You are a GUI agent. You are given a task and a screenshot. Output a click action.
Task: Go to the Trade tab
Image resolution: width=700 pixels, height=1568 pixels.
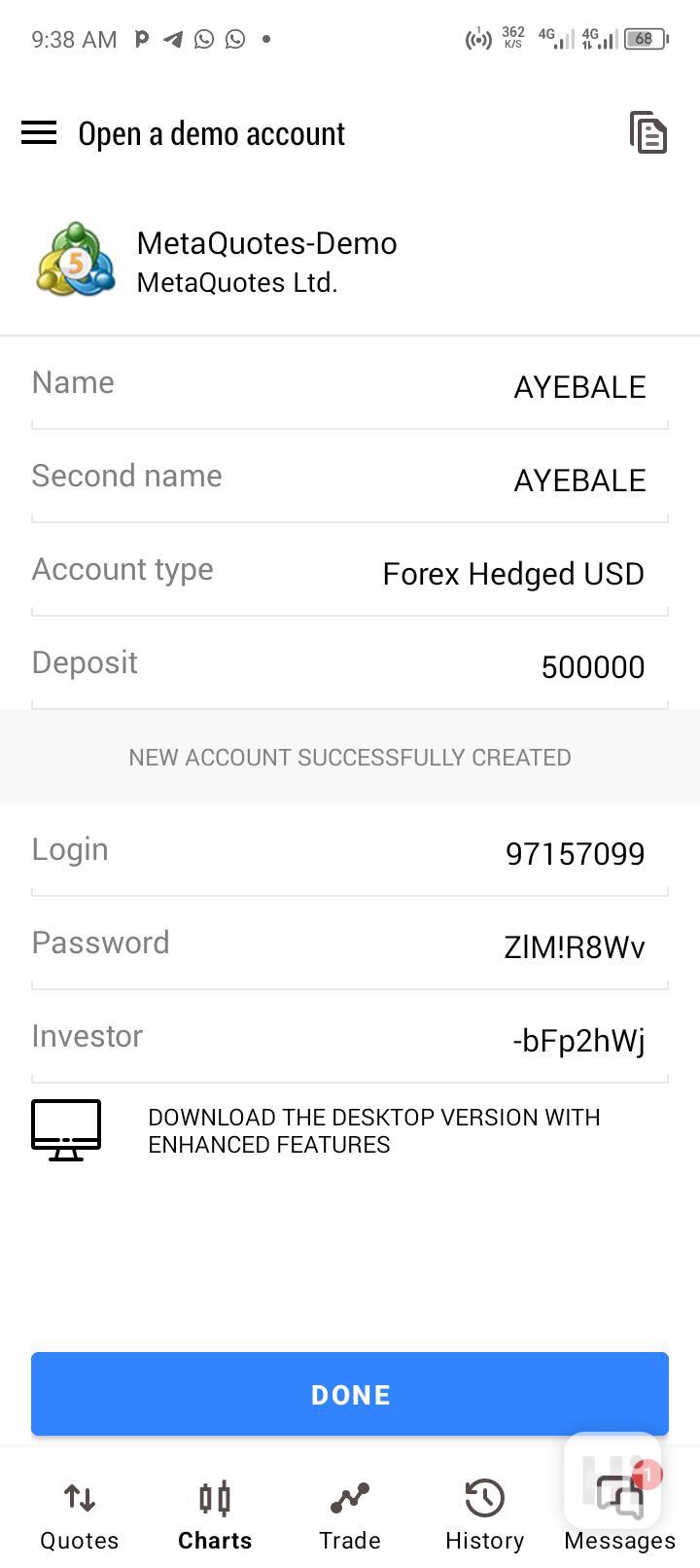350,1515
